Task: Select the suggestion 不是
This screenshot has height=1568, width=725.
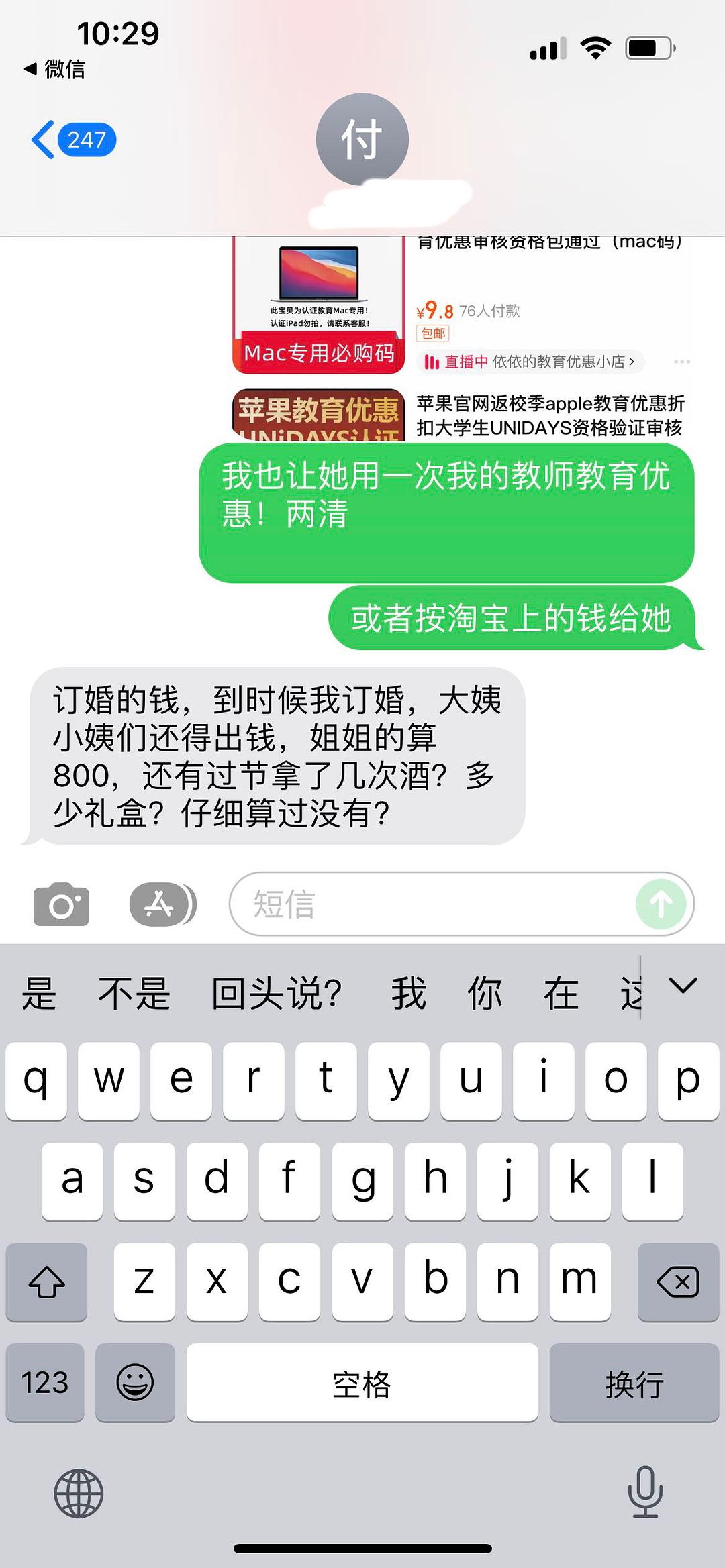Action: 134,993
